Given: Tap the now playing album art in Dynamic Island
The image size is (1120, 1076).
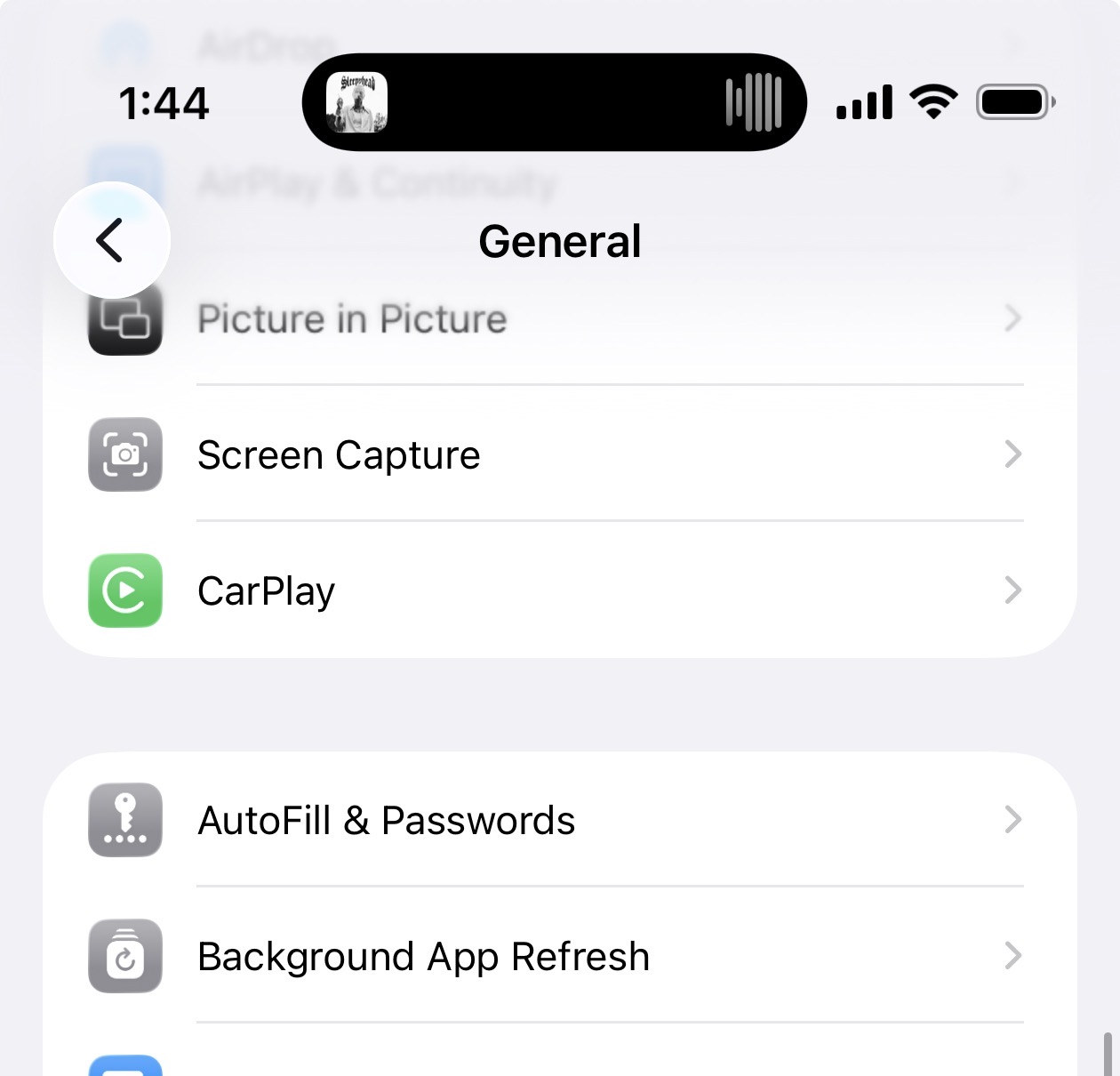Looking at the screenshot, I should pos(356,102).
